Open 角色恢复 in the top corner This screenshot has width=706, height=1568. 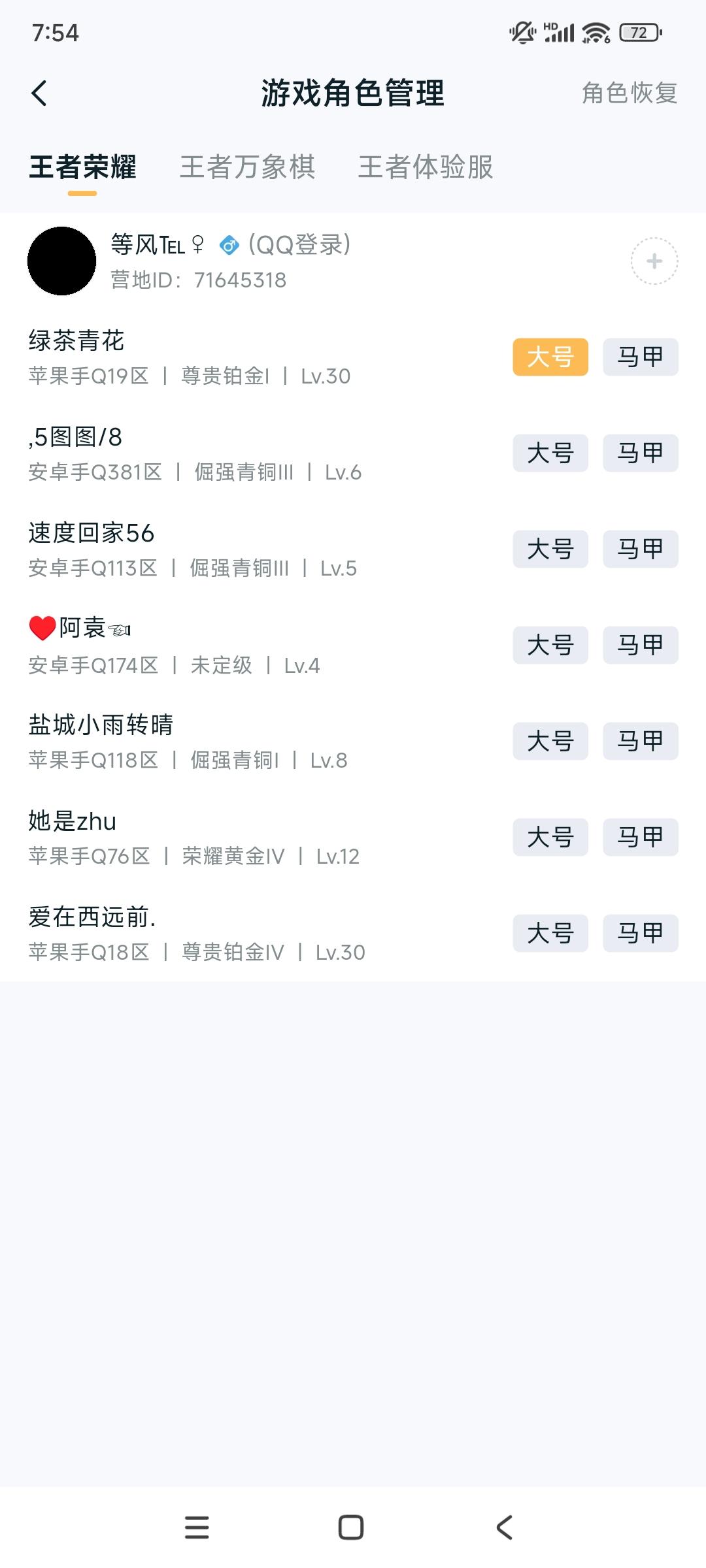(629, 93)
